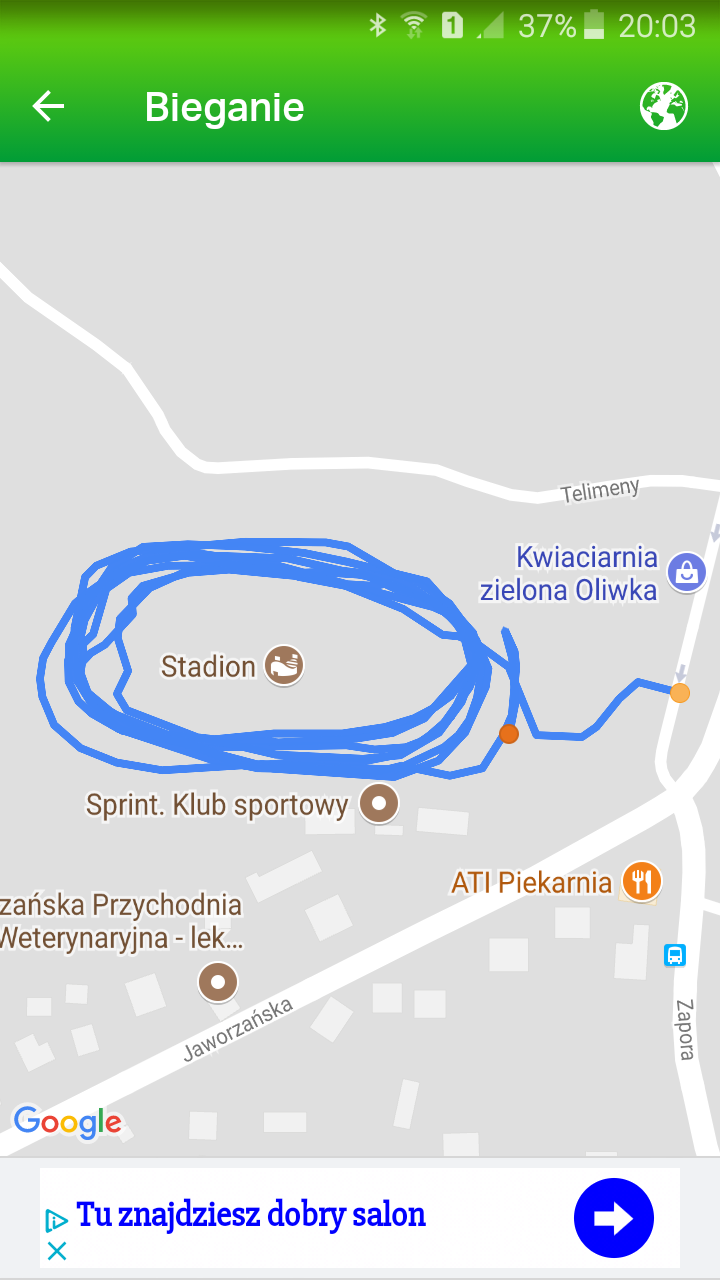Tap the dark orange route end marker

[x=509, y=734]
